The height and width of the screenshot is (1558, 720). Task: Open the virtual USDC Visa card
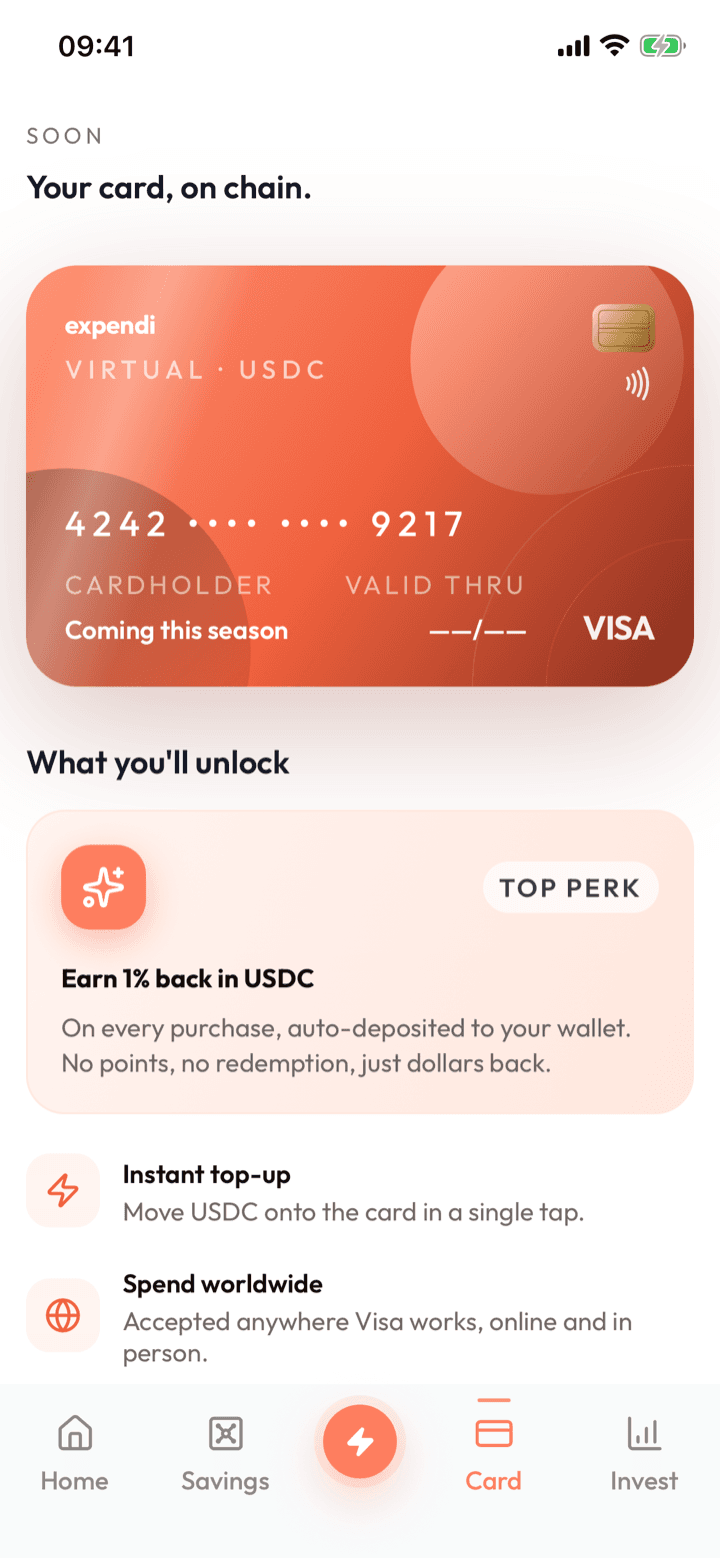(360, 476)
